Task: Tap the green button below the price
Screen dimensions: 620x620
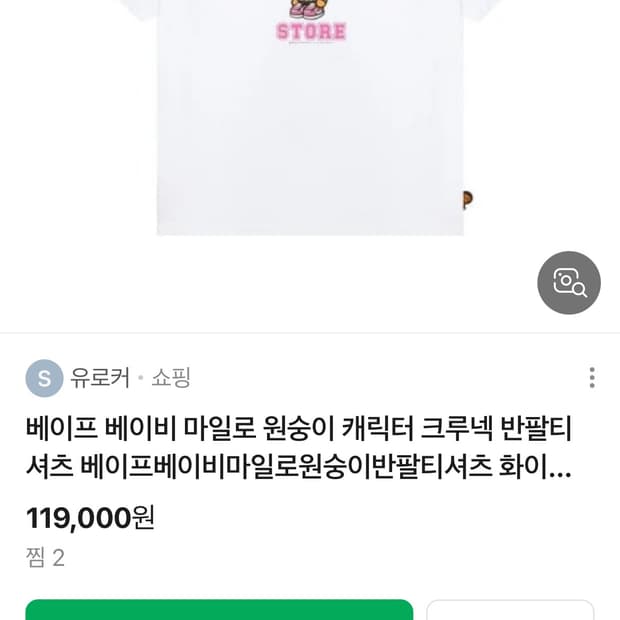Action: 218,609
